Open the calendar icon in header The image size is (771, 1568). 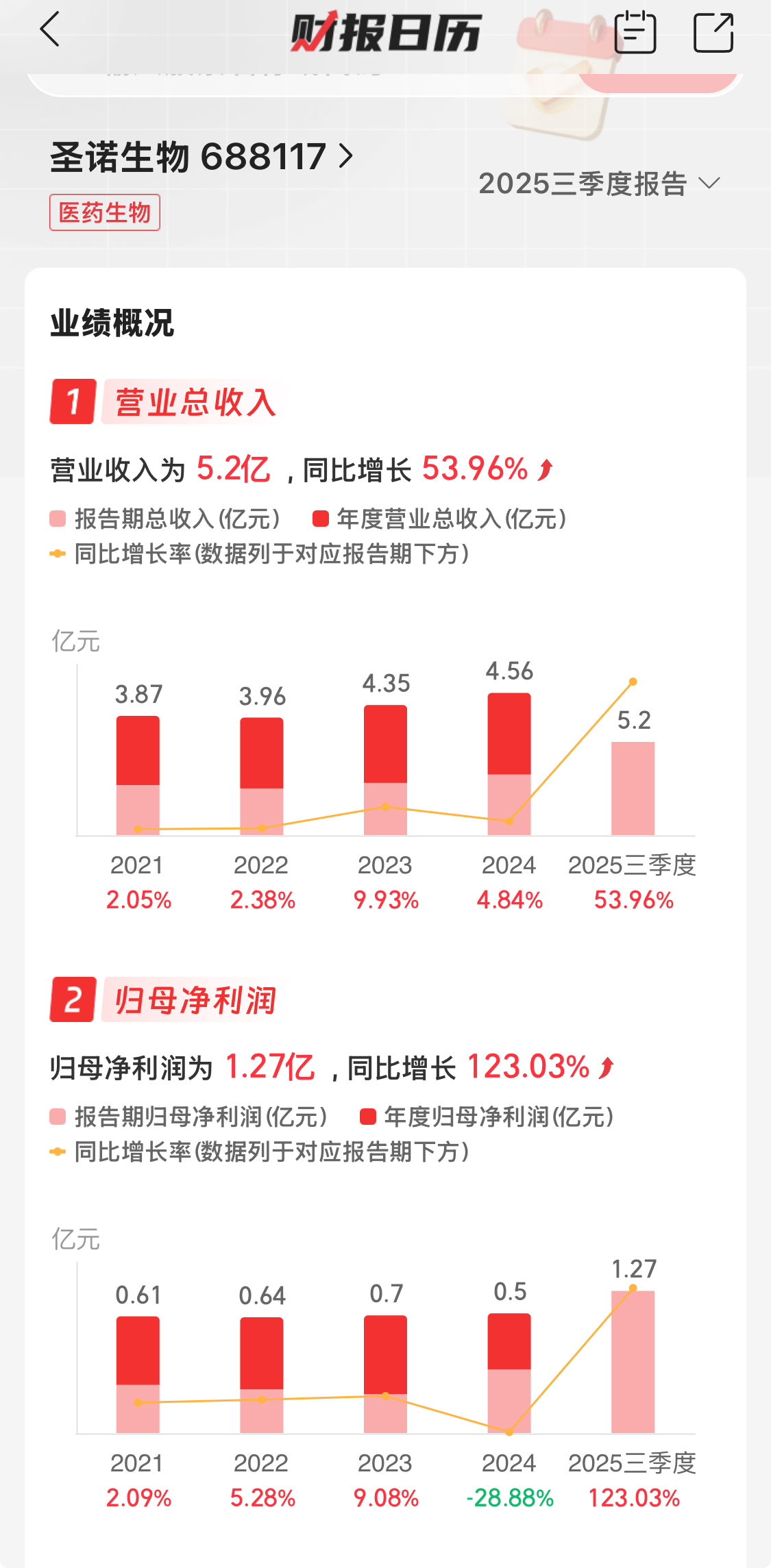pos(635,32)
